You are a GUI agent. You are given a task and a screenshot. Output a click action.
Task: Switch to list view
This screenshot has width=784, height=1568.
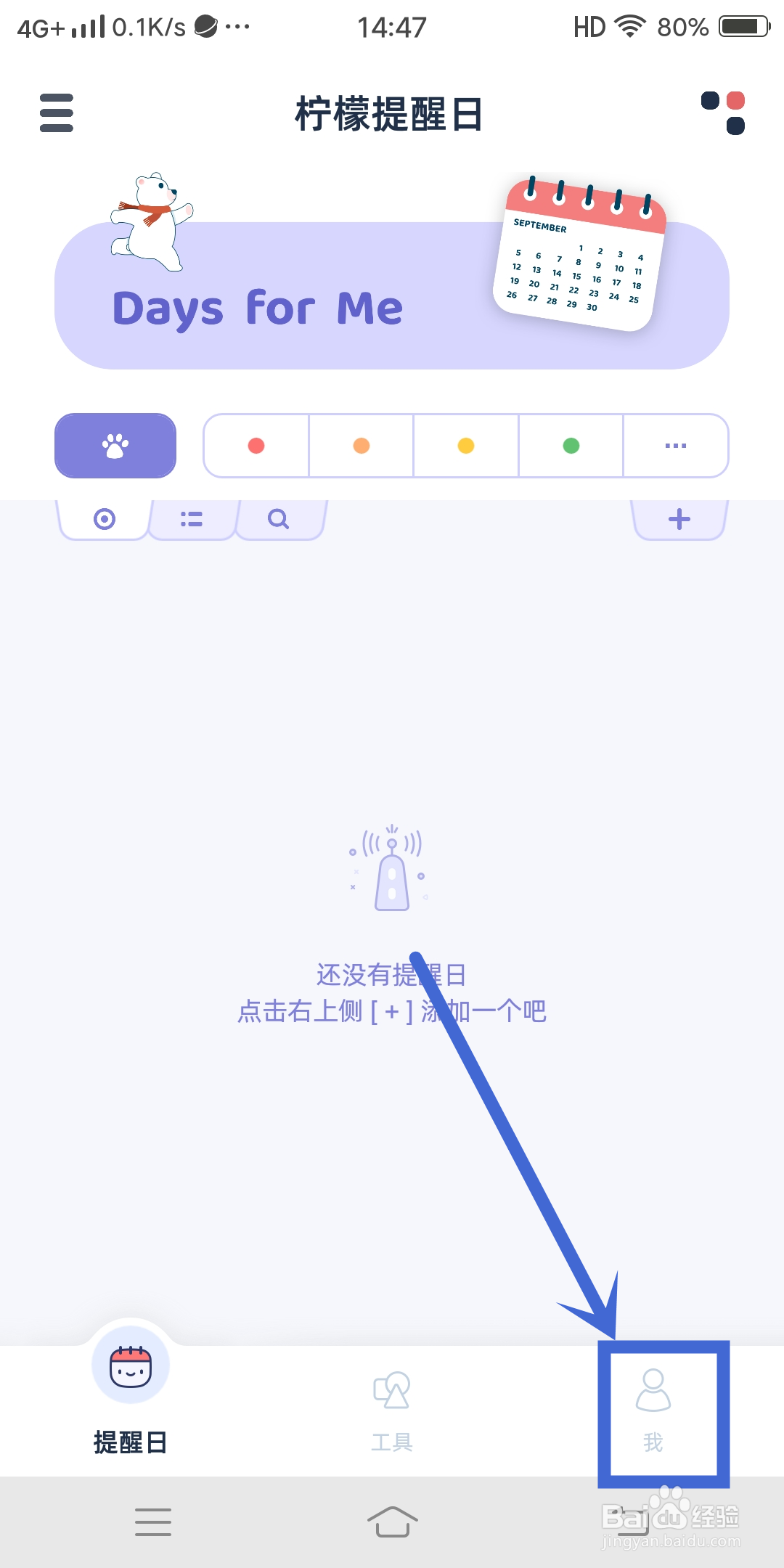[x=191, y=520]
